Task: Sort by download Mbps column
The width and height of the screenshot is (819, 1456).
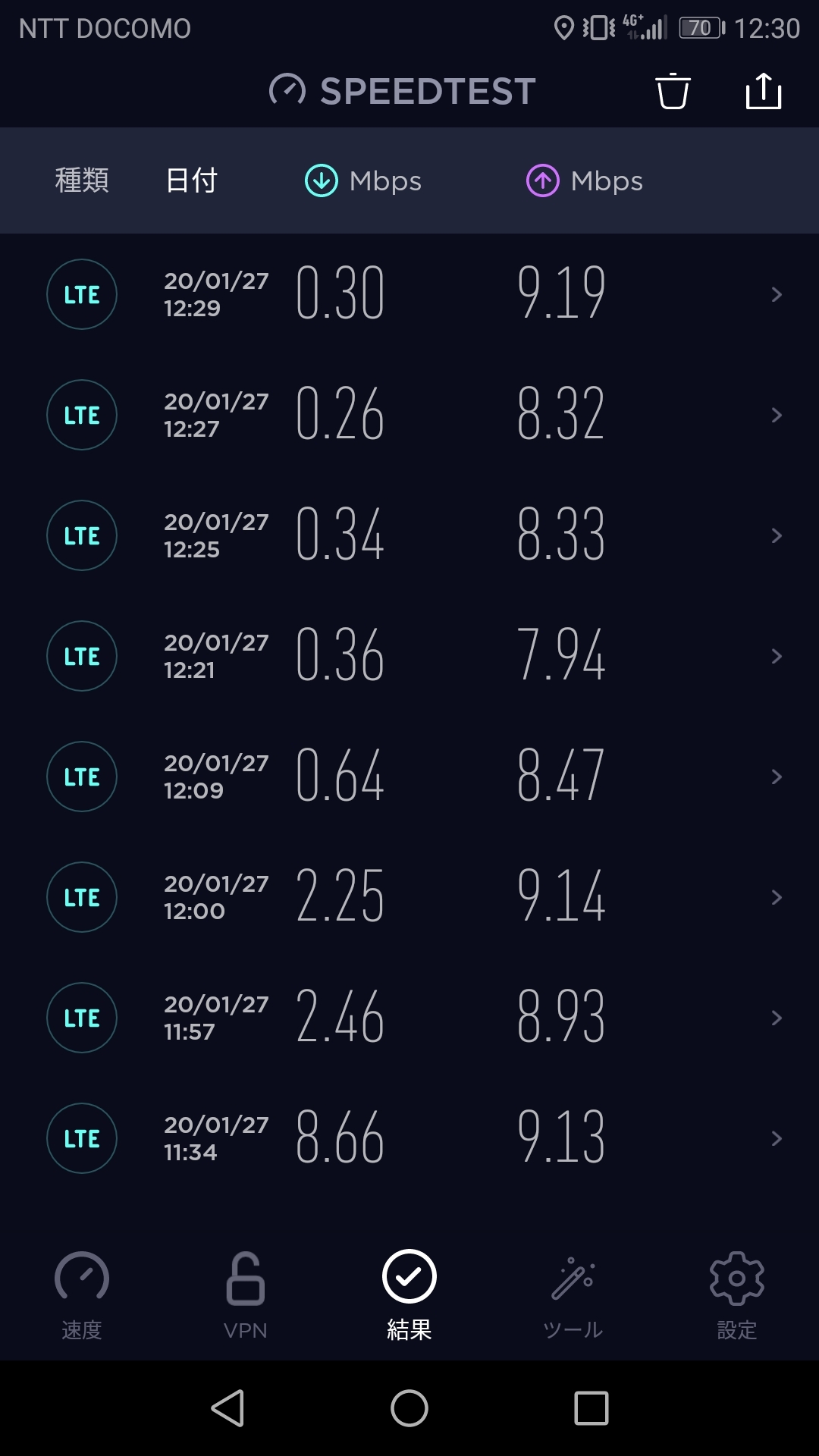Action: coord(363,181)
